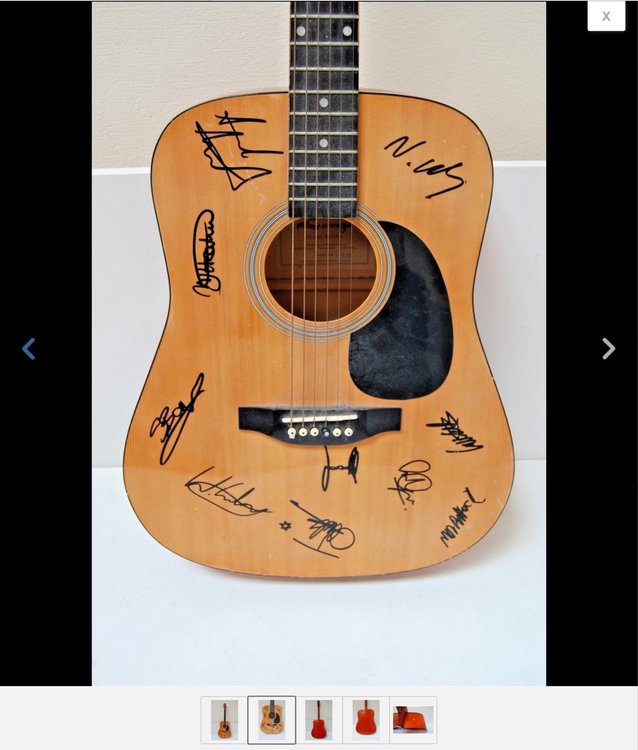This screenshot has height=750, width=638.
Task: Open the last thumbnail showing the guitar's side
Action: (x=413, y=720)
